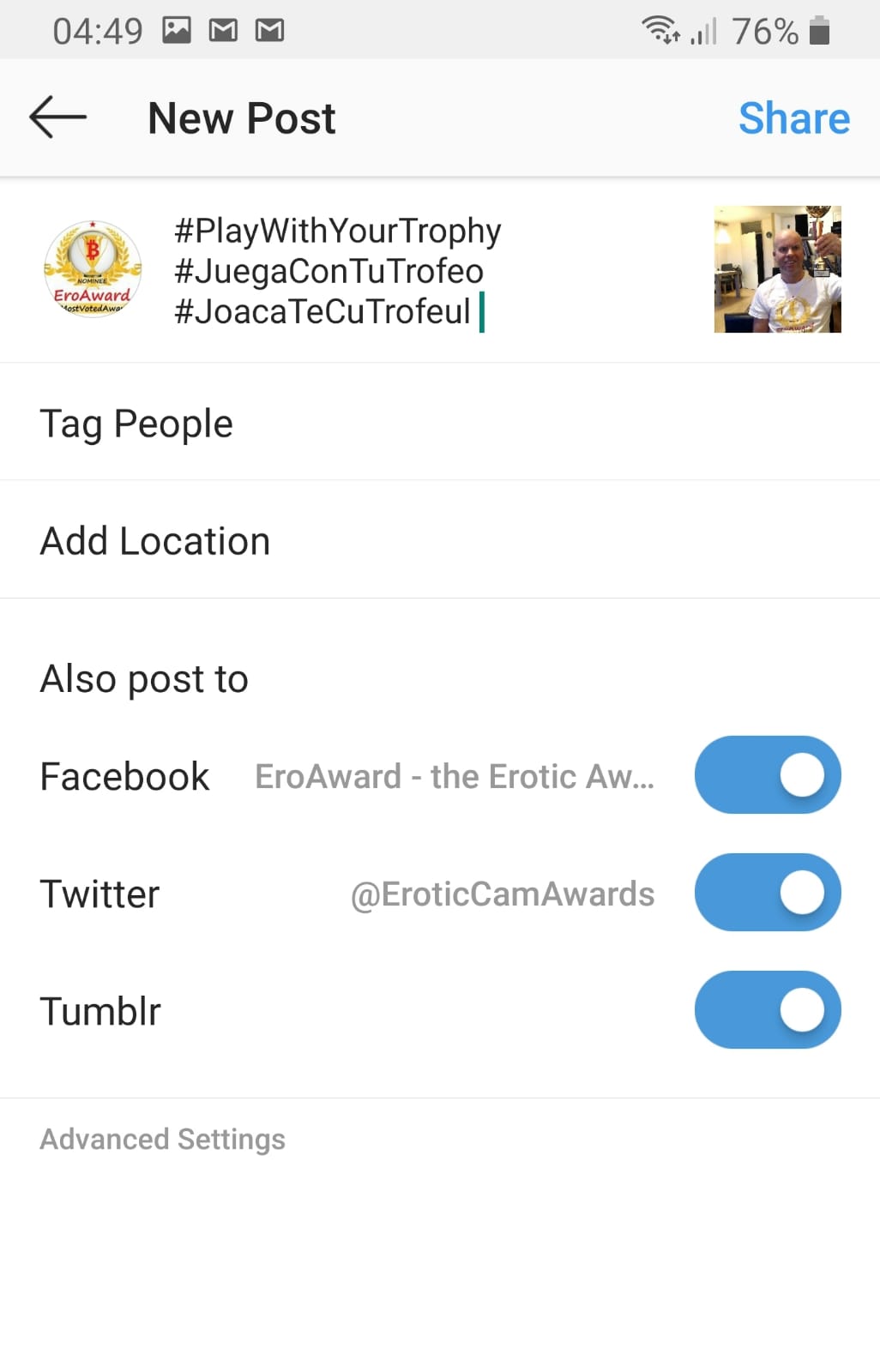This screenshot has width=880, height=1372.
Task: Share the new post
Action: point(793,118)
